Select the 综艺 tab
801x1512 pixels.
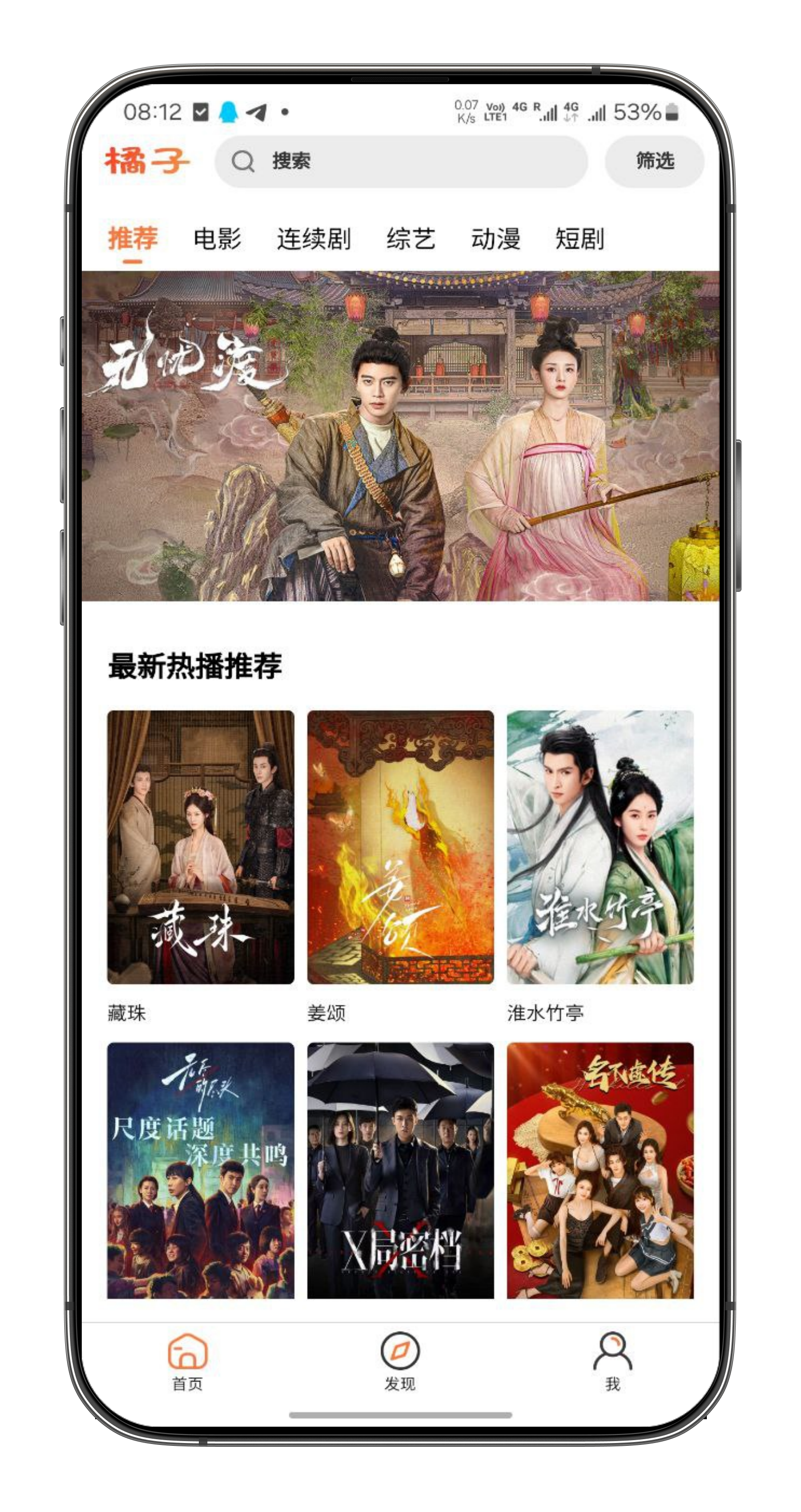coord(410,239)
